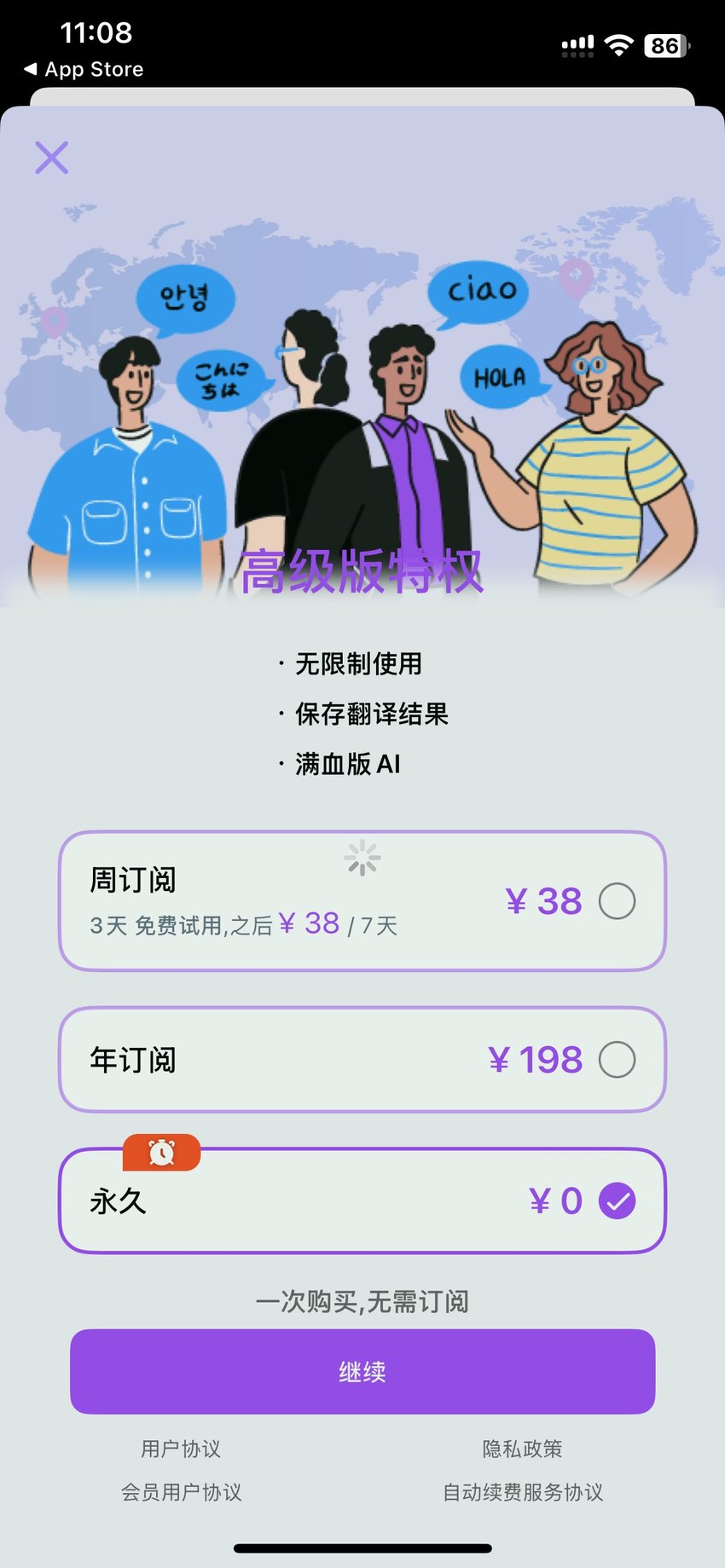Image resolution: width=725 pixels, height=1568 pixels.
Task: Open 自动续费服务协议 auto-renewal terms
Action: click(x=523, y=1492)
